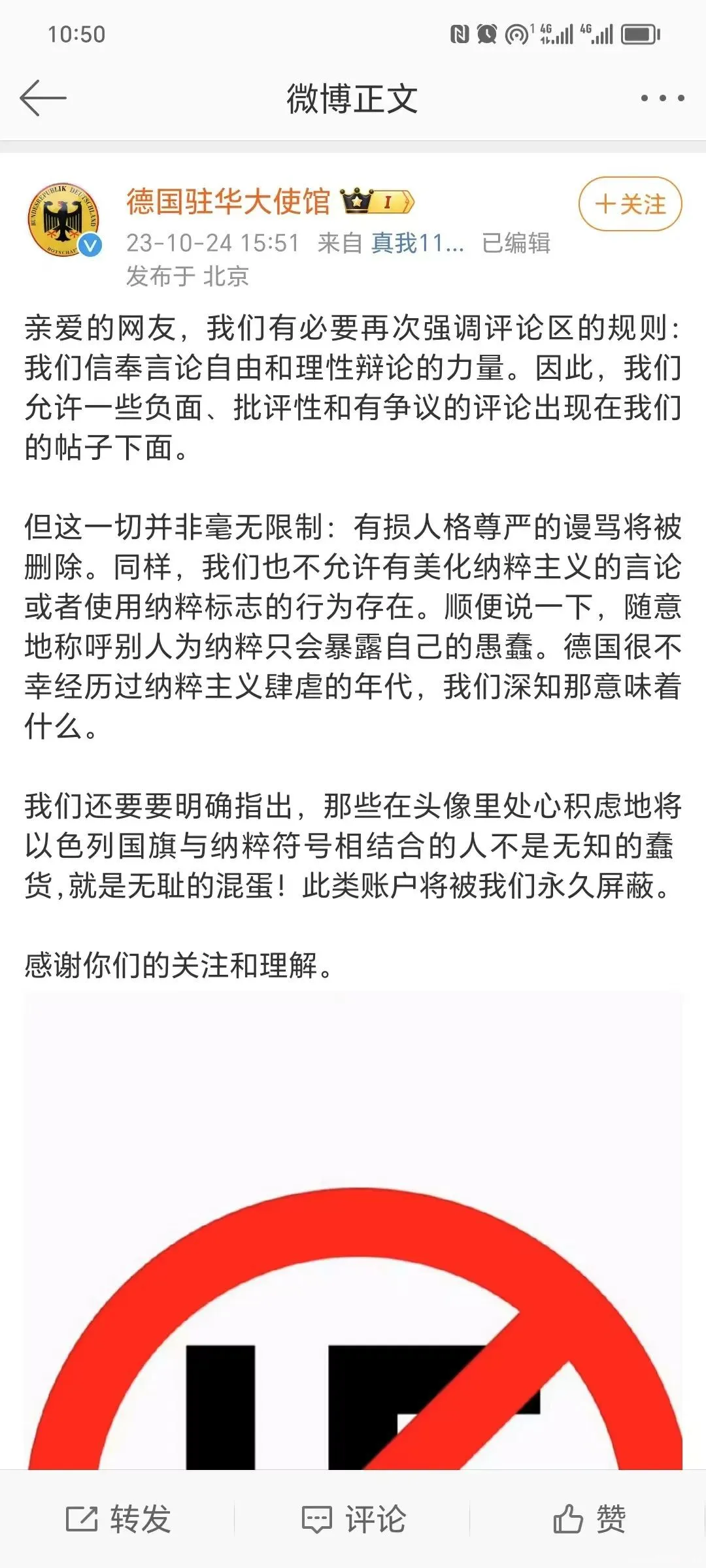This screenshot has width=706, height=1568.
Task: Open the 真我11 device source link
Action: pyautogui.click(x=417, y=243)
